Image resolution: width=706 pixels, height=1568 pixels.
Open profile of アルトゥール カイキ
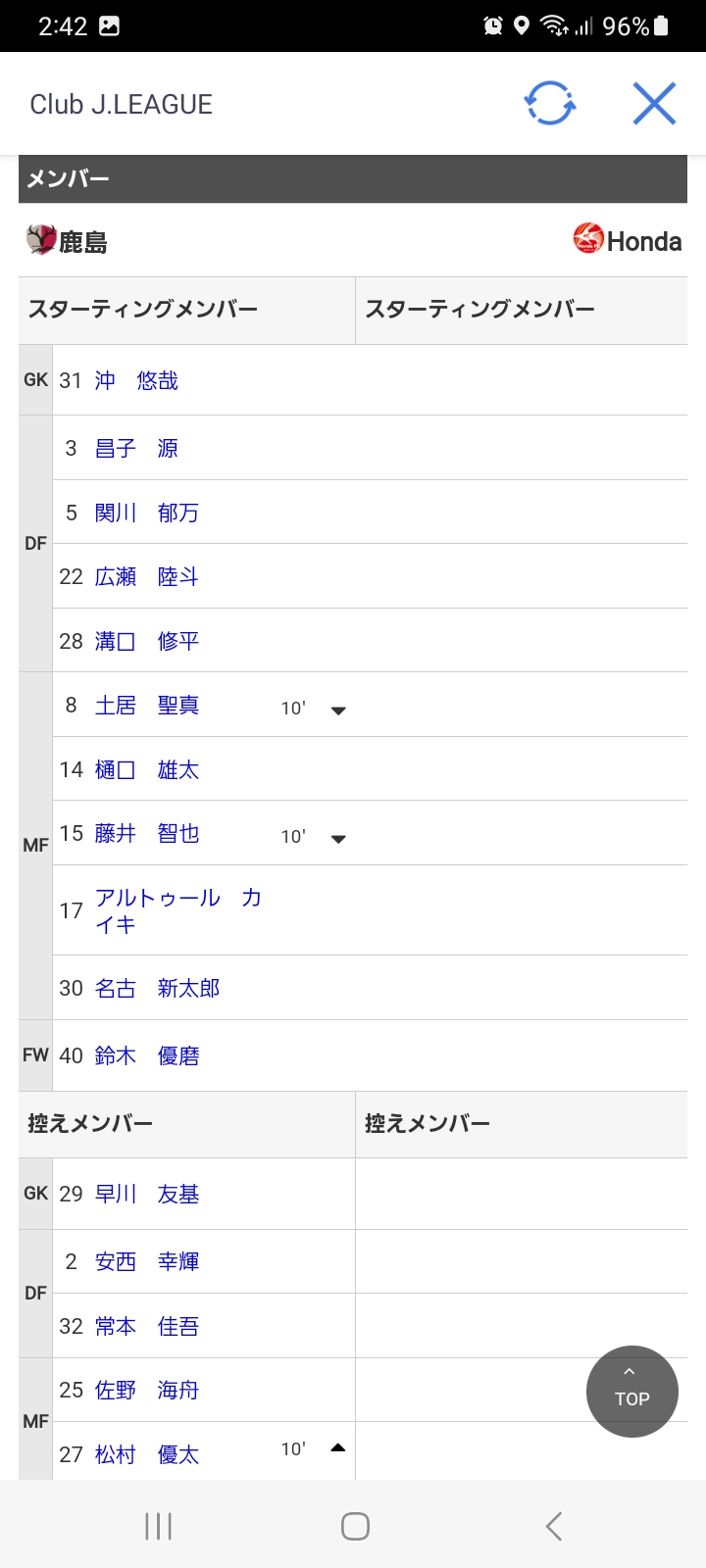[176, 910]
